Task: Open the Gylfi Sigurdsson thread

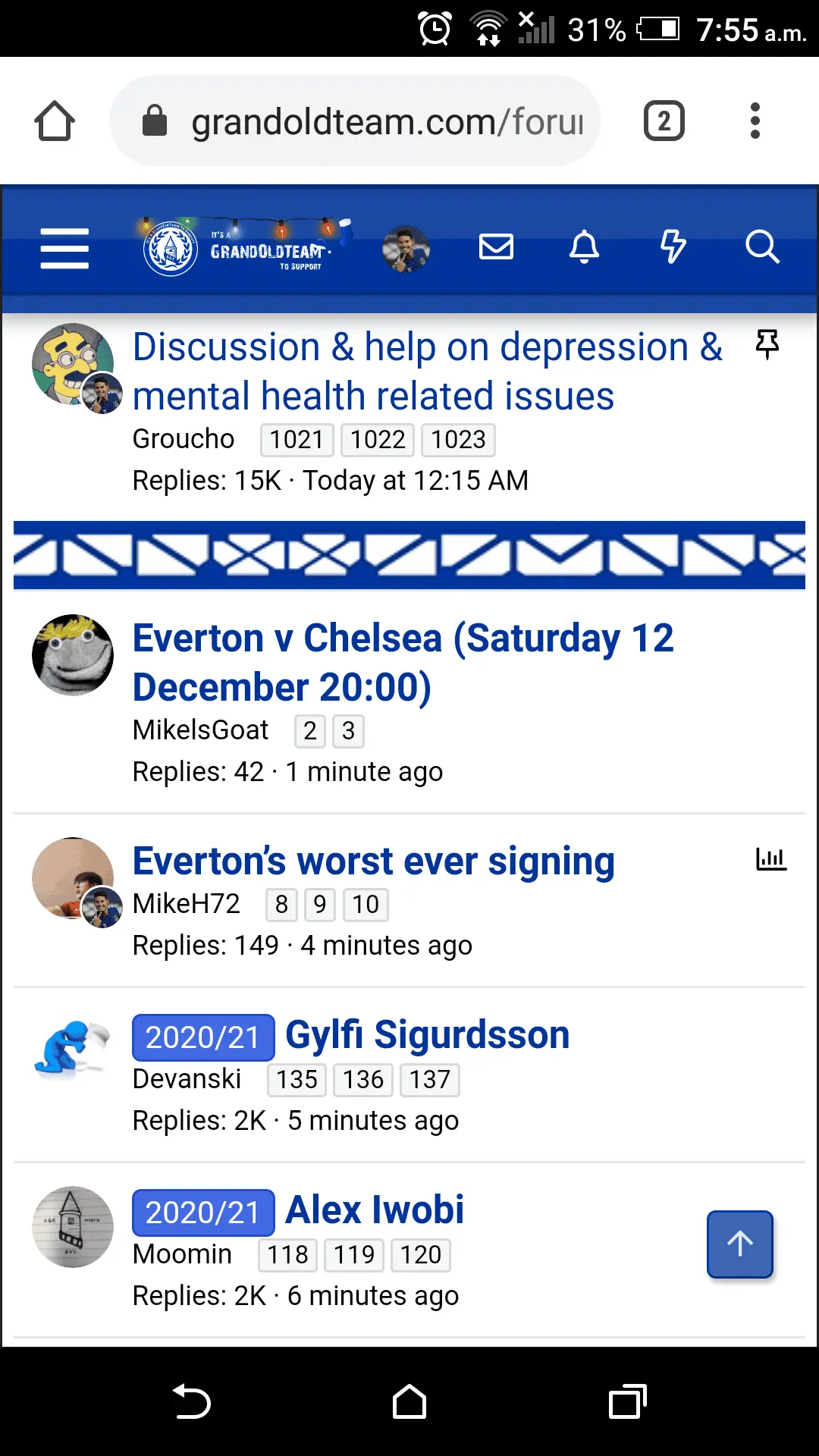Action: pos(427,1036)
